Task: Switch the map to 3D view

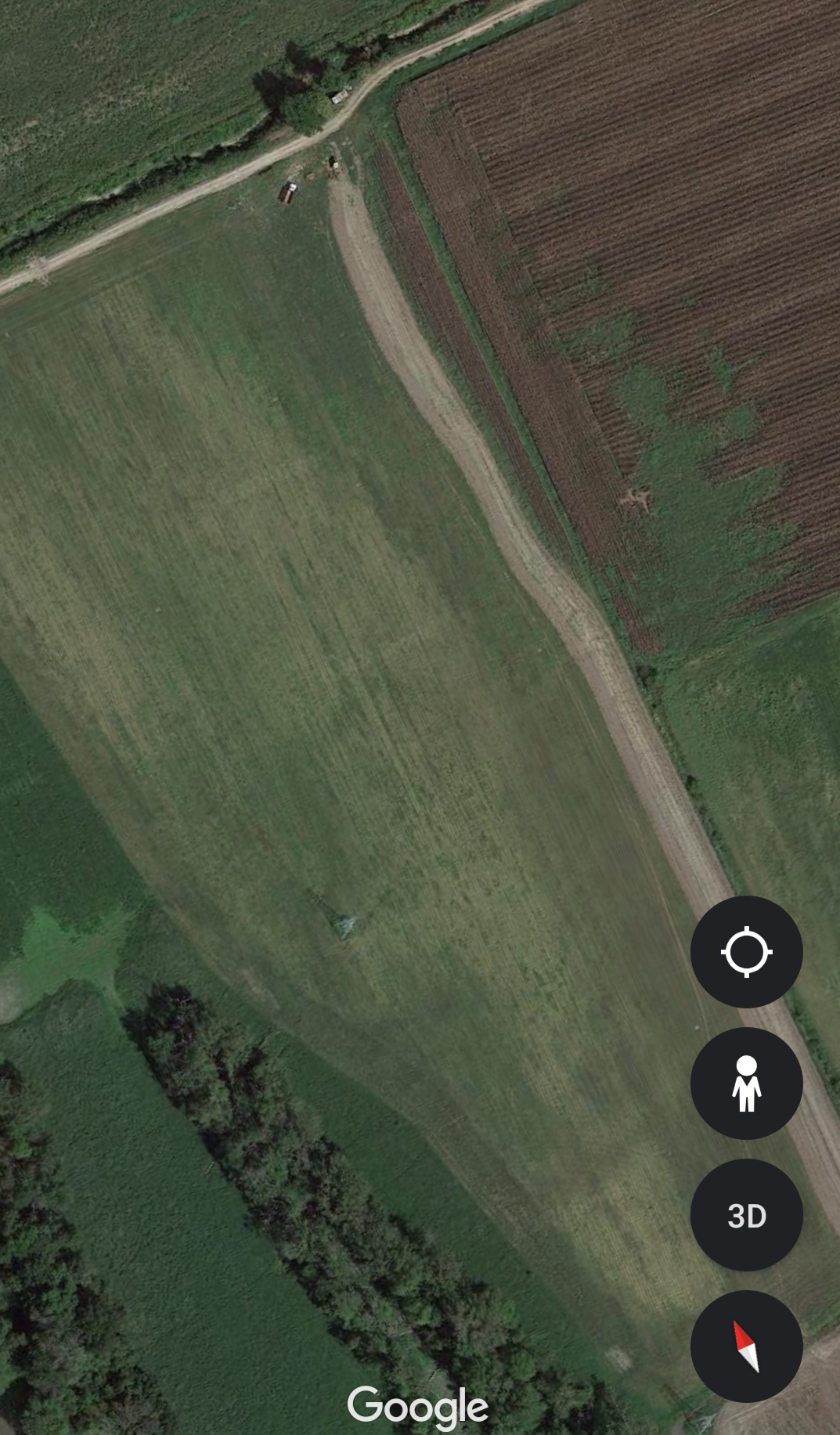Action: click(746, 1215)
